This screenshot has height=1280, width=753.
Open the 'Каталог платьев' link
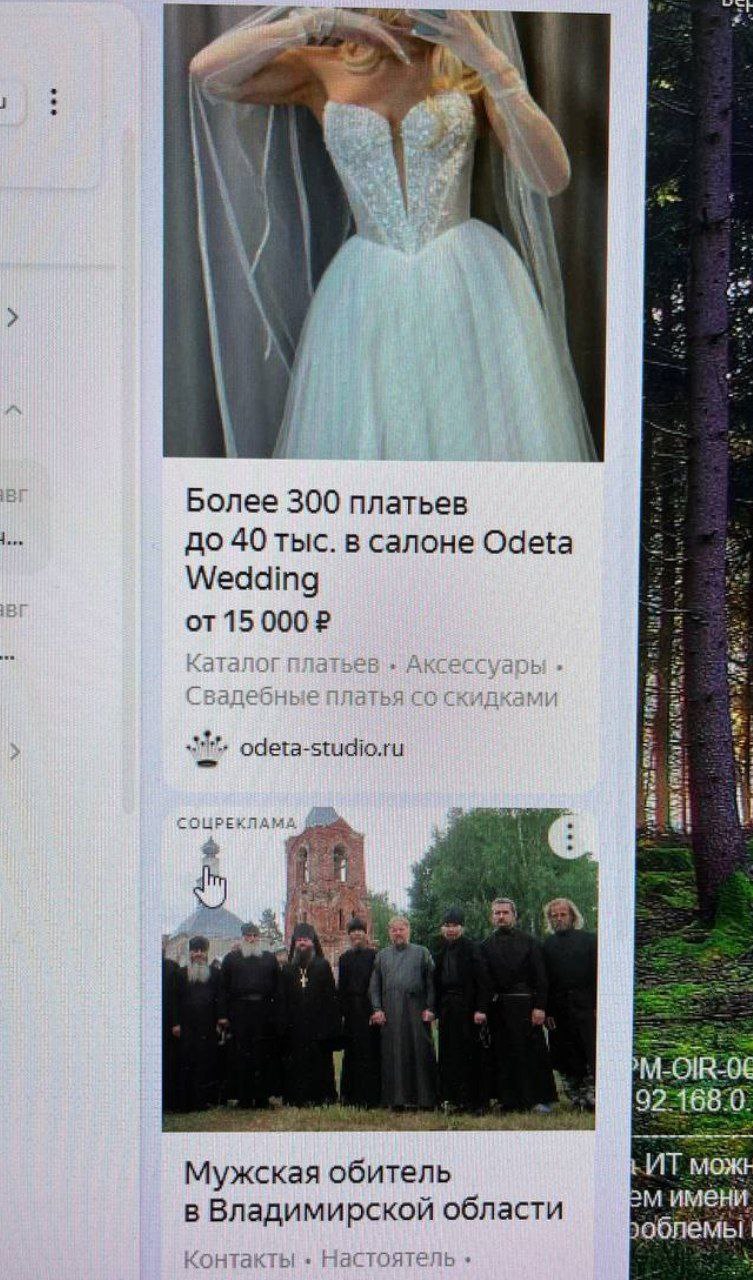282,665
